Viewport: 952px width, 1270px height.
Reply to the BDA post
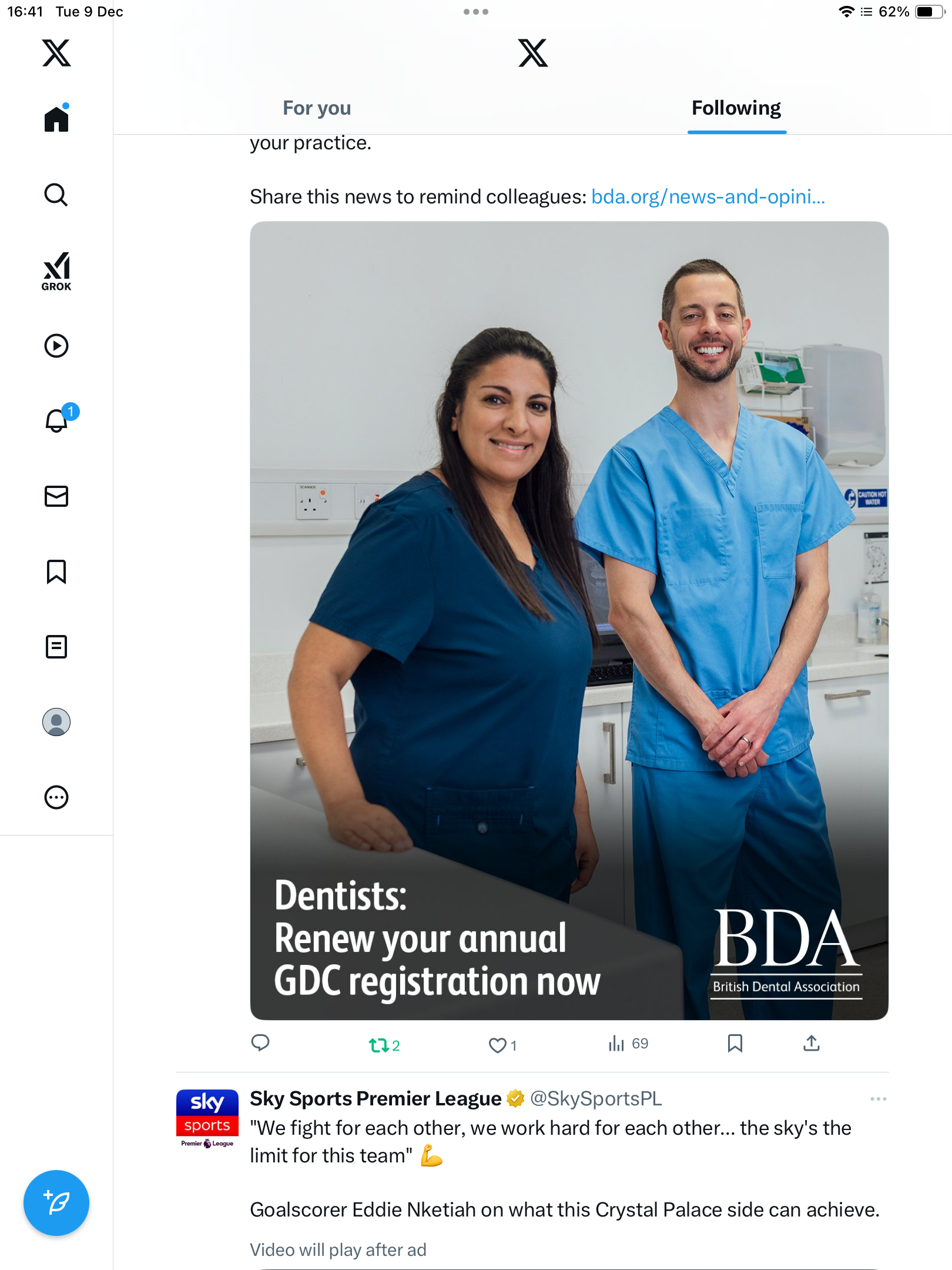(260, 1043)
